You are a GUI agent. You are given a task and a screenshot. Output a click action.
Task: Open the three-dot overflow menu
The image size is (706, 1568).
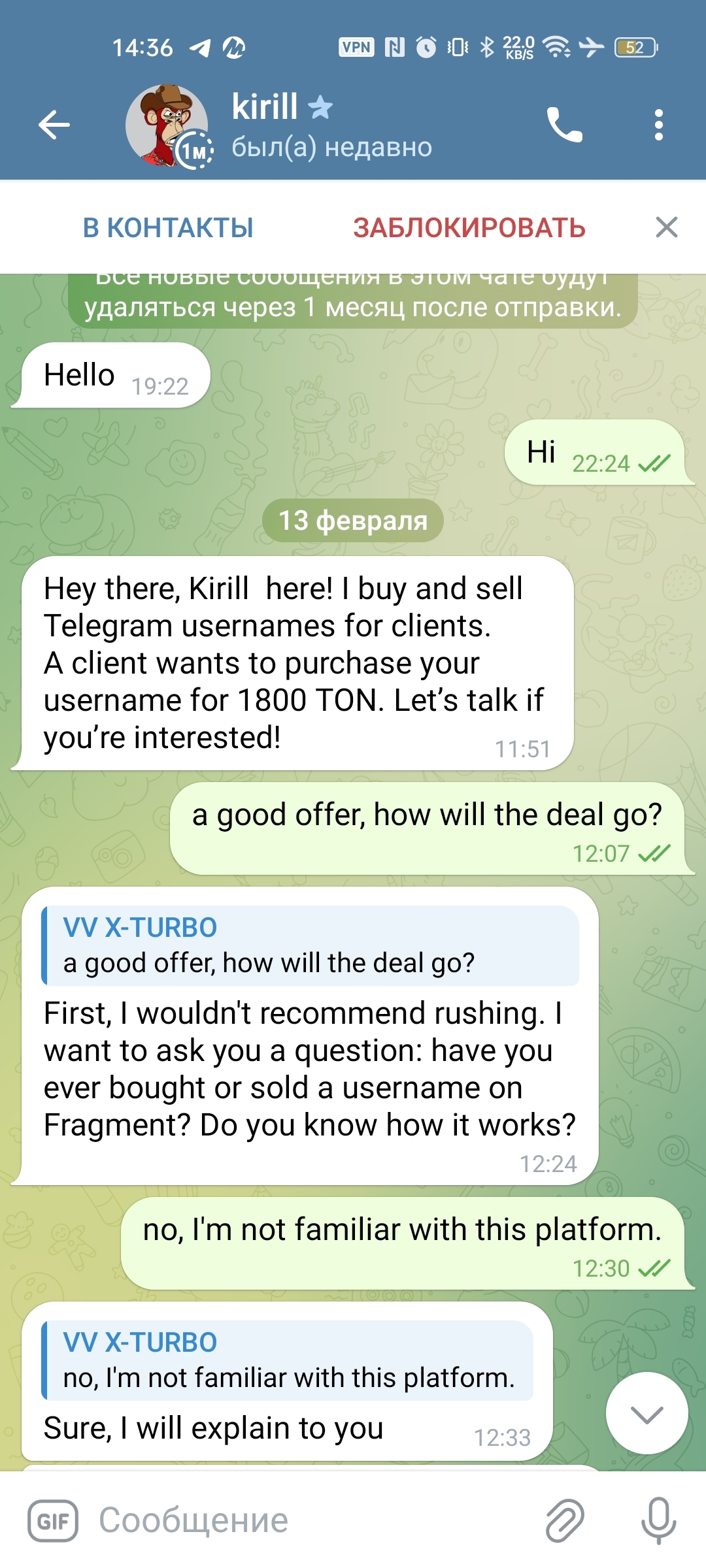pos(658,125)
